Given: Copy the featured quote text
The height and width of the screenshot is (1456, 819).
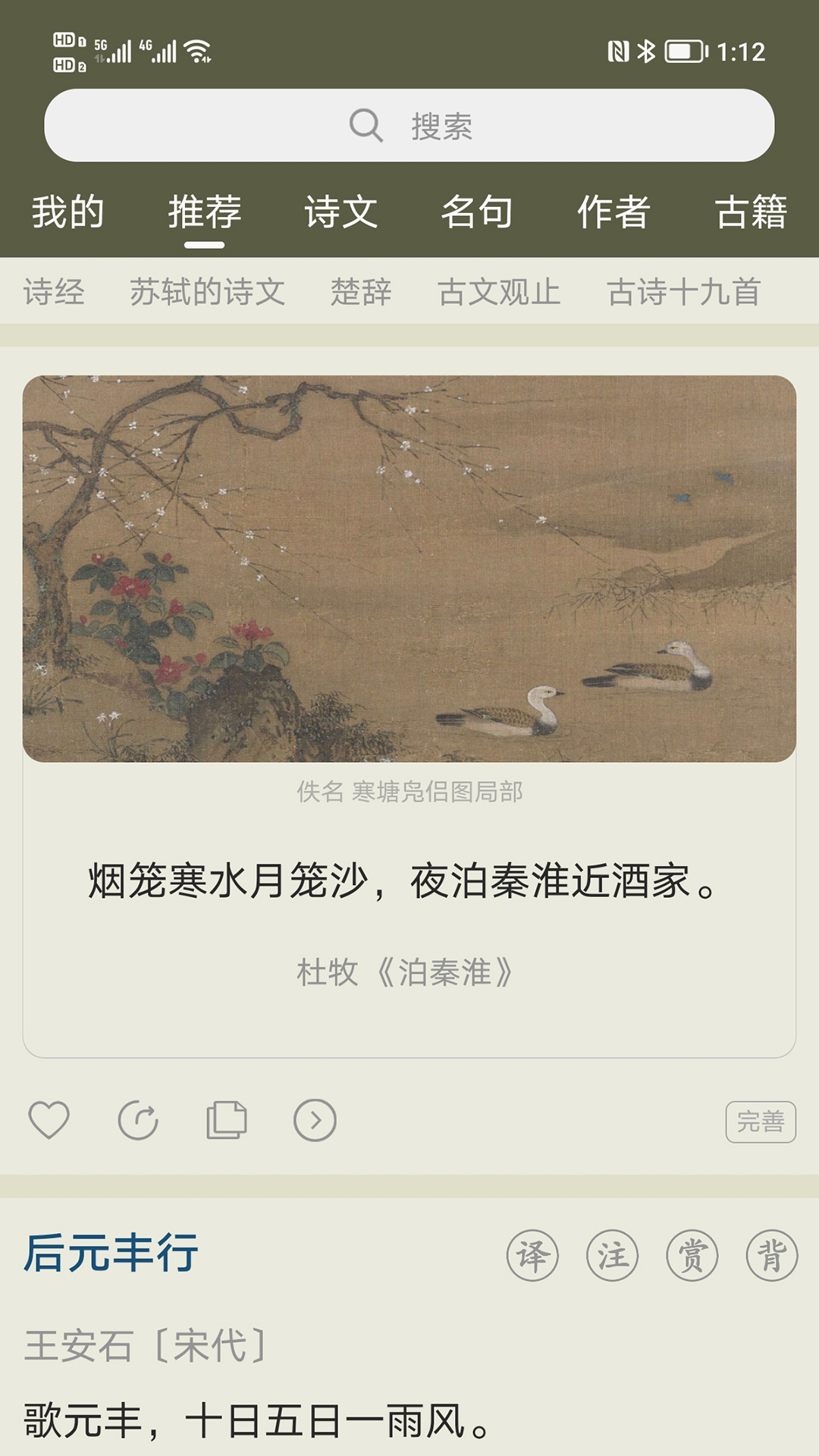Looking at the screenshot, I should click(227, 1120).
